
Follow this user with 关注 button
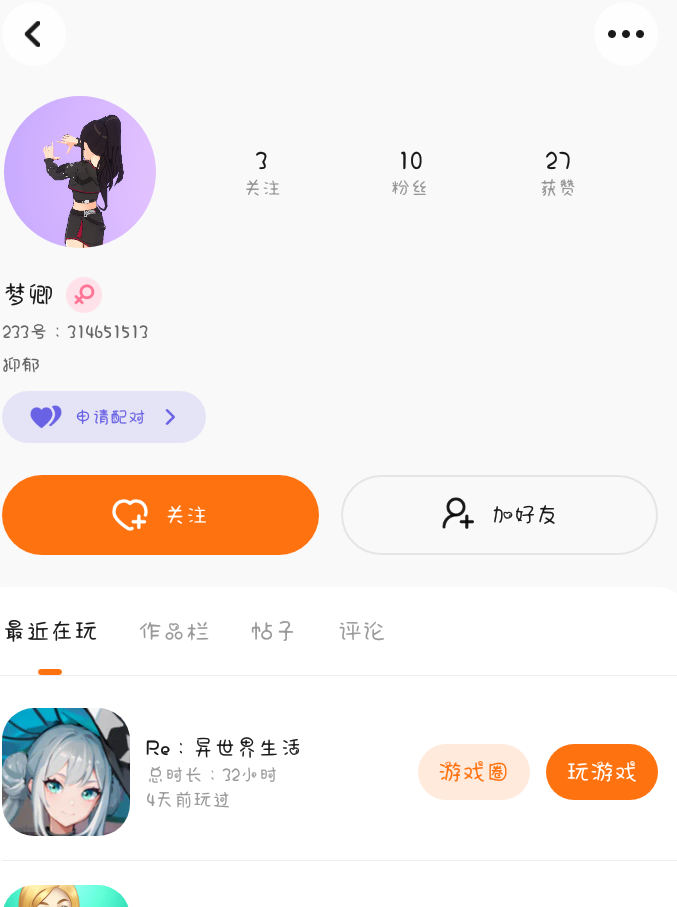pos(160,515)
